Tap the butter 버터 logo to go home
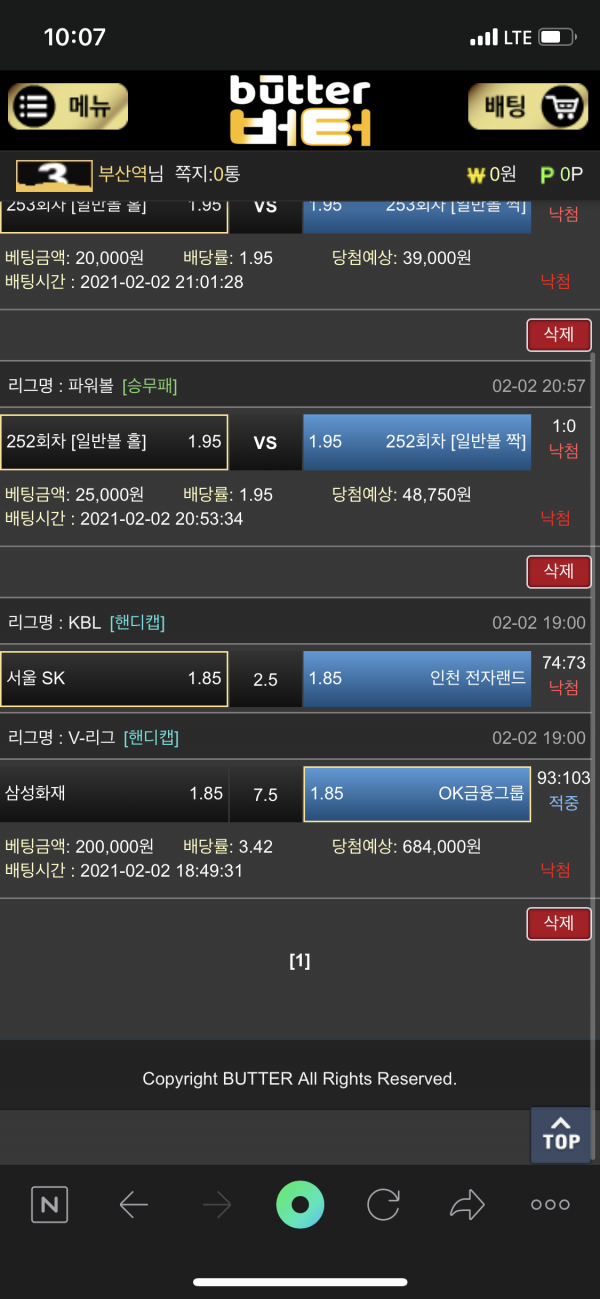Viewport: 600px width, 1299px height. pyautogui.click(x=300, y=110)
